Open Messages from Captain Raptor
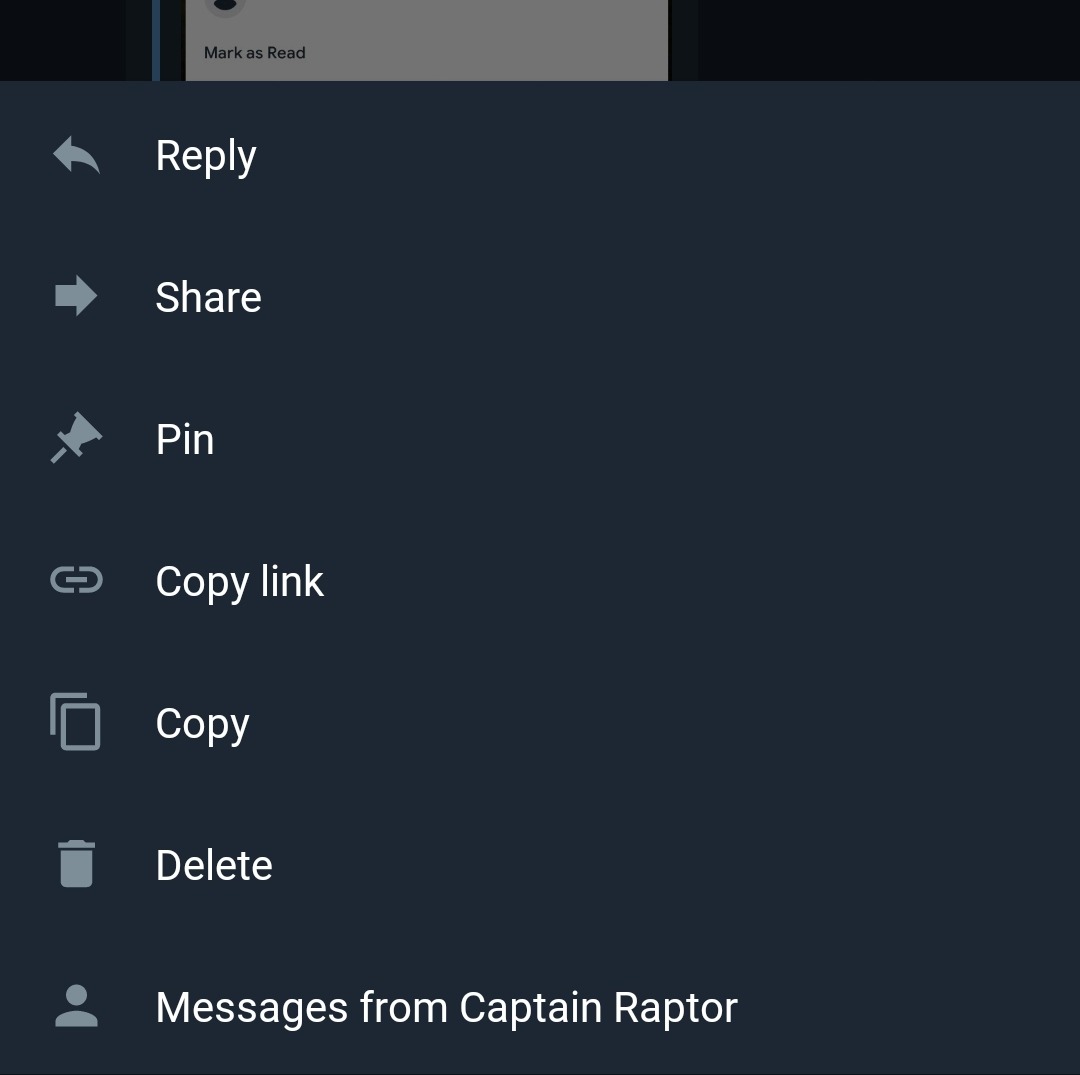The image size is (1080, 1075). tap(446, 1008)
